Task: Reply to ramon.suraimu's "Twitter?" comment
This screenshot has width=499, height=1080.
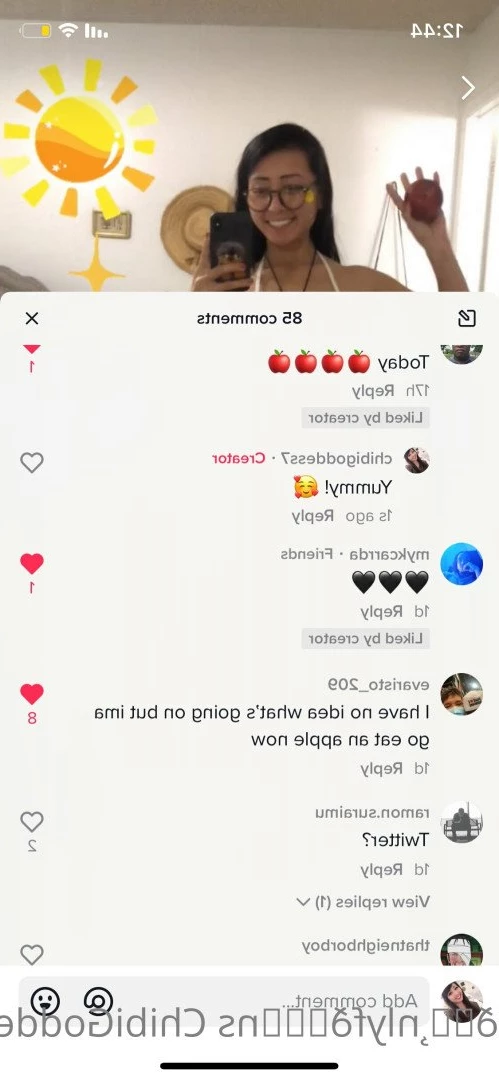Action: pos(382,869)
